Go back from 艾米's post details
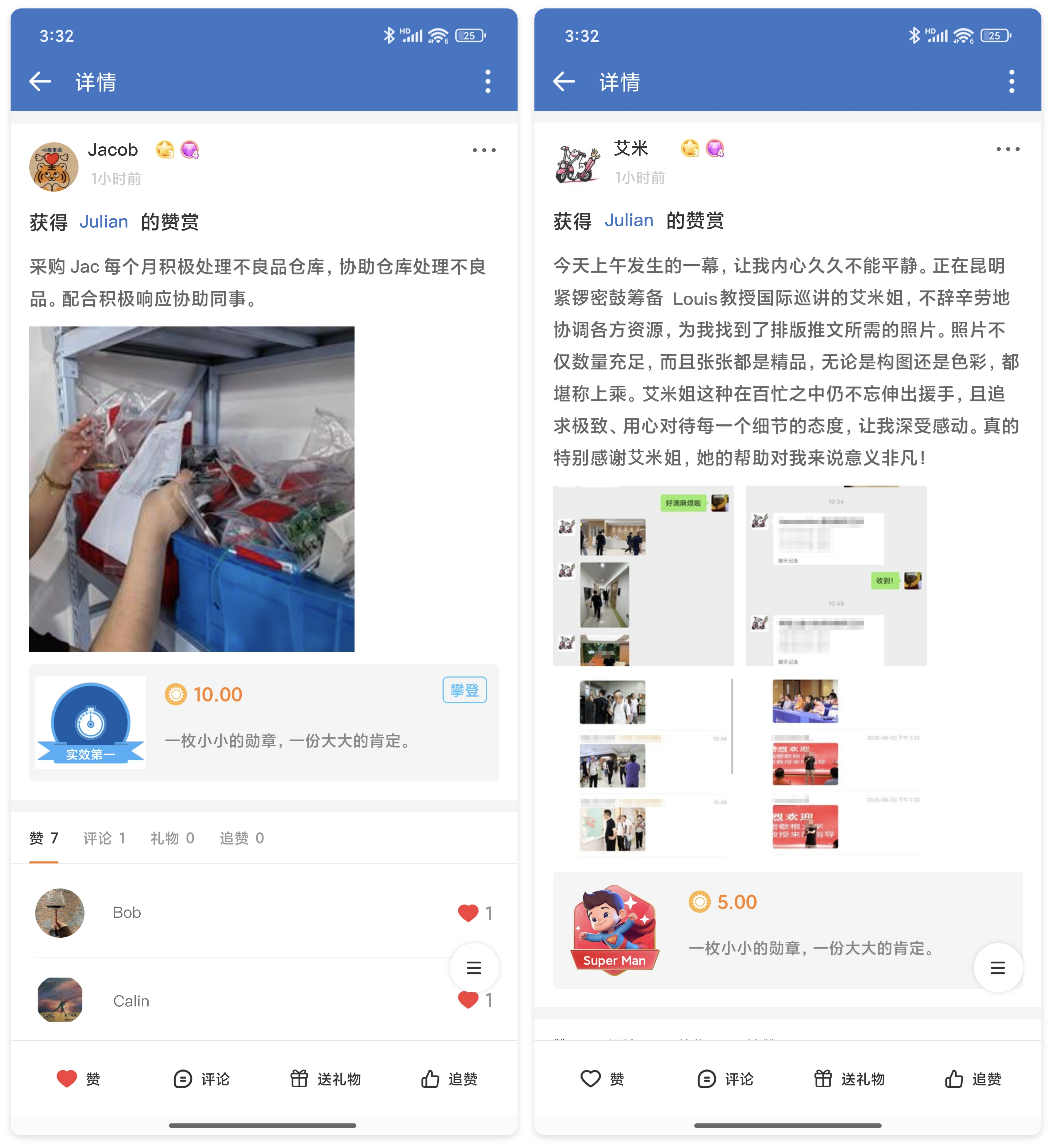Image resolution: width=1052 pixels, height=1148 pixels. pyautogui.click(x=564, y=81)
